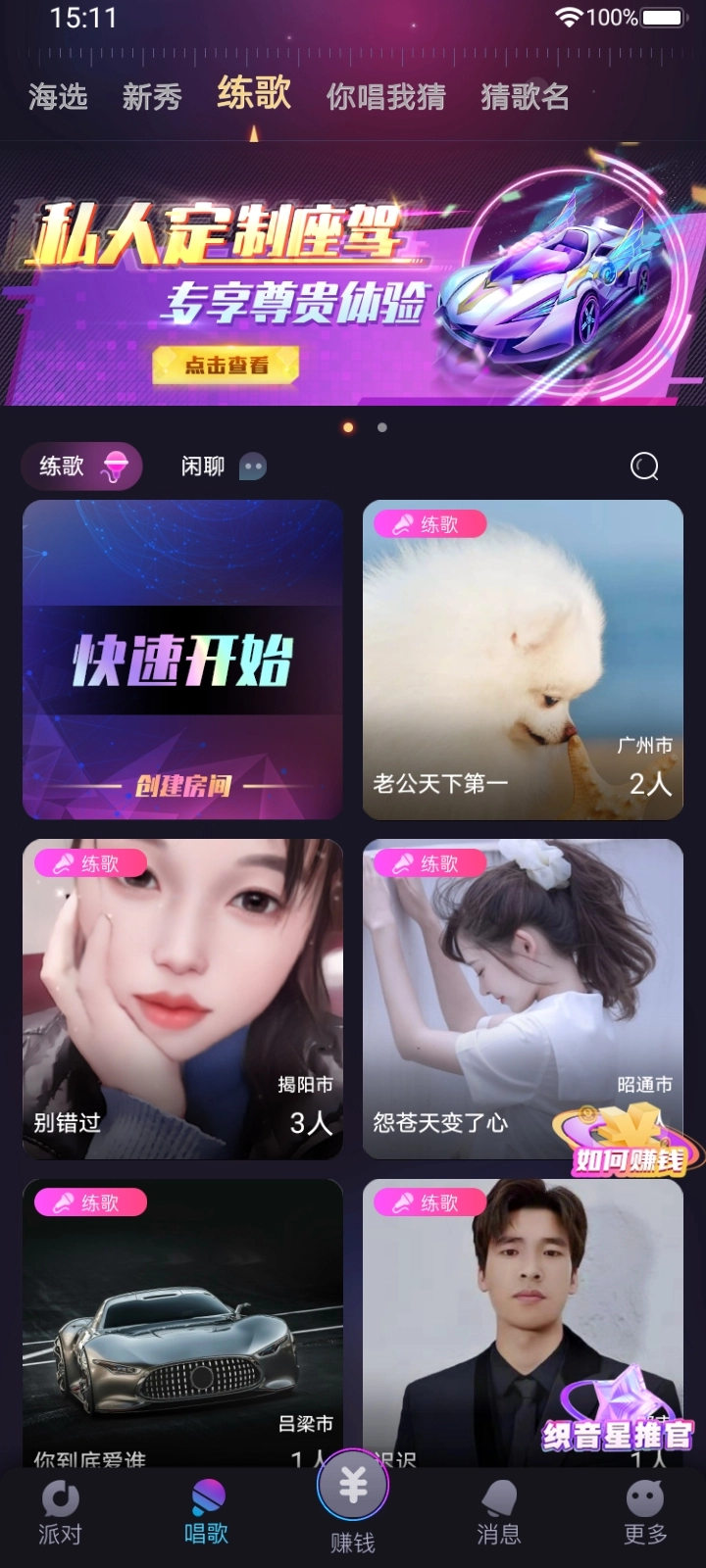
Task: Switch to the 海选 tab
Action: (57, 95)
